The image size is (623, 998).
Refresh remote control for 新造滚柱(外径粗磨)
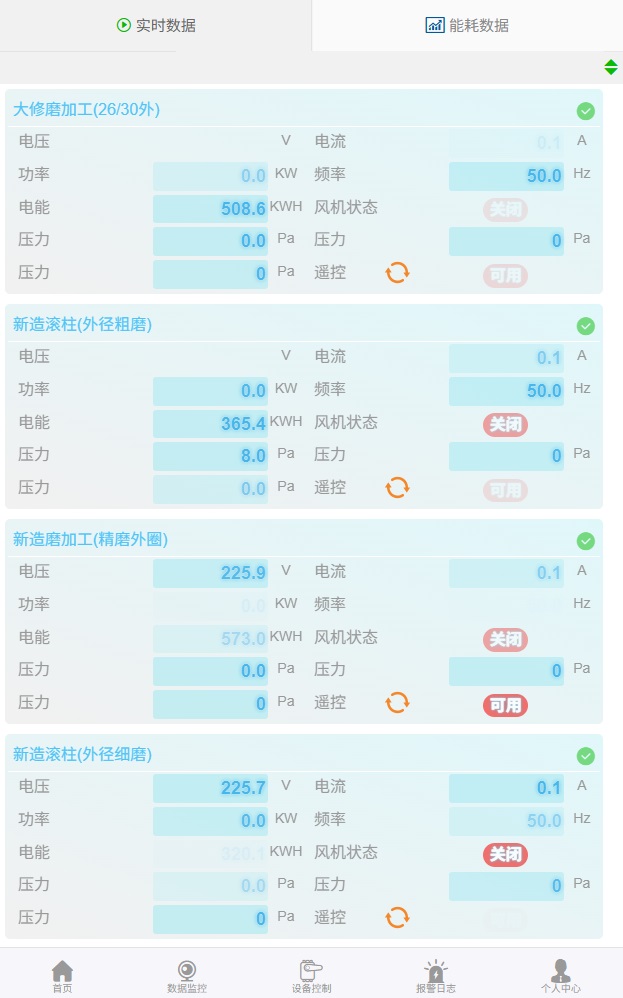click(x=397, y=487)
